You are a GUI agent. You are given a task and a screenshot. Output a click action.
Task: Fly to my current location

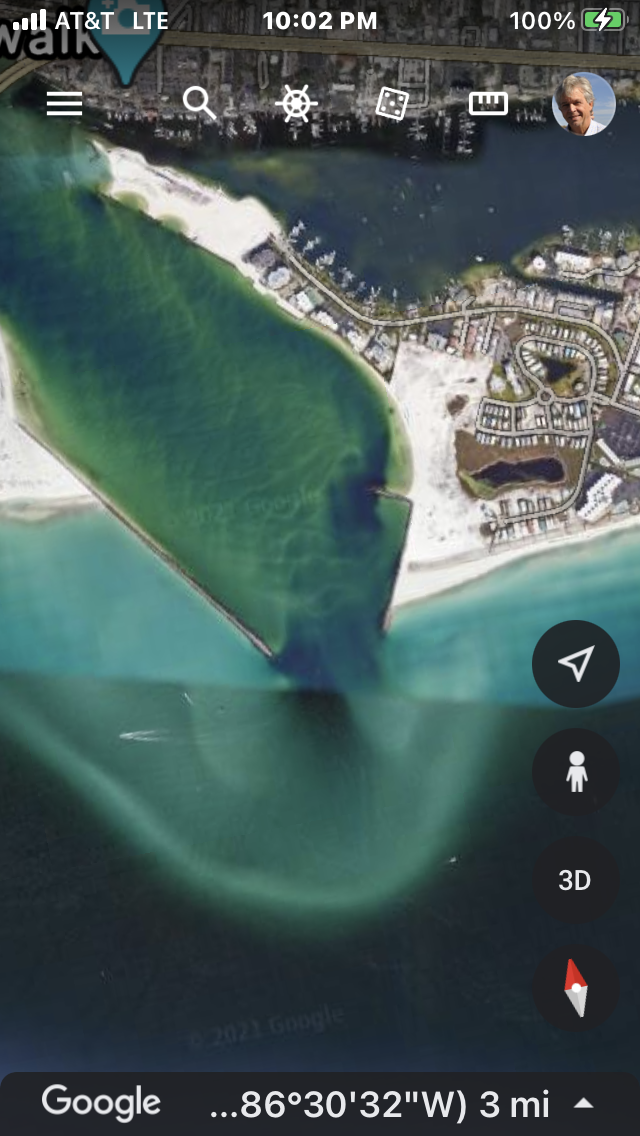click(x=575, y=664)
